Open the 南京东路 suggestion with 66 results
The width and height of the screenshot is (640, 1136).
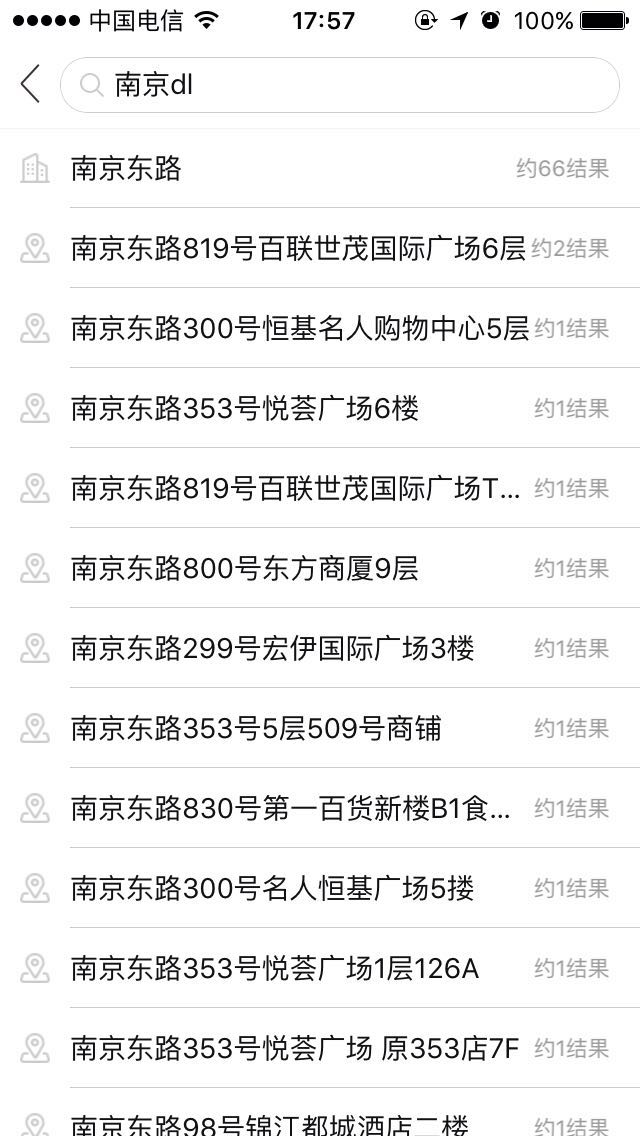pyautogui.click(x=320, y=169)
